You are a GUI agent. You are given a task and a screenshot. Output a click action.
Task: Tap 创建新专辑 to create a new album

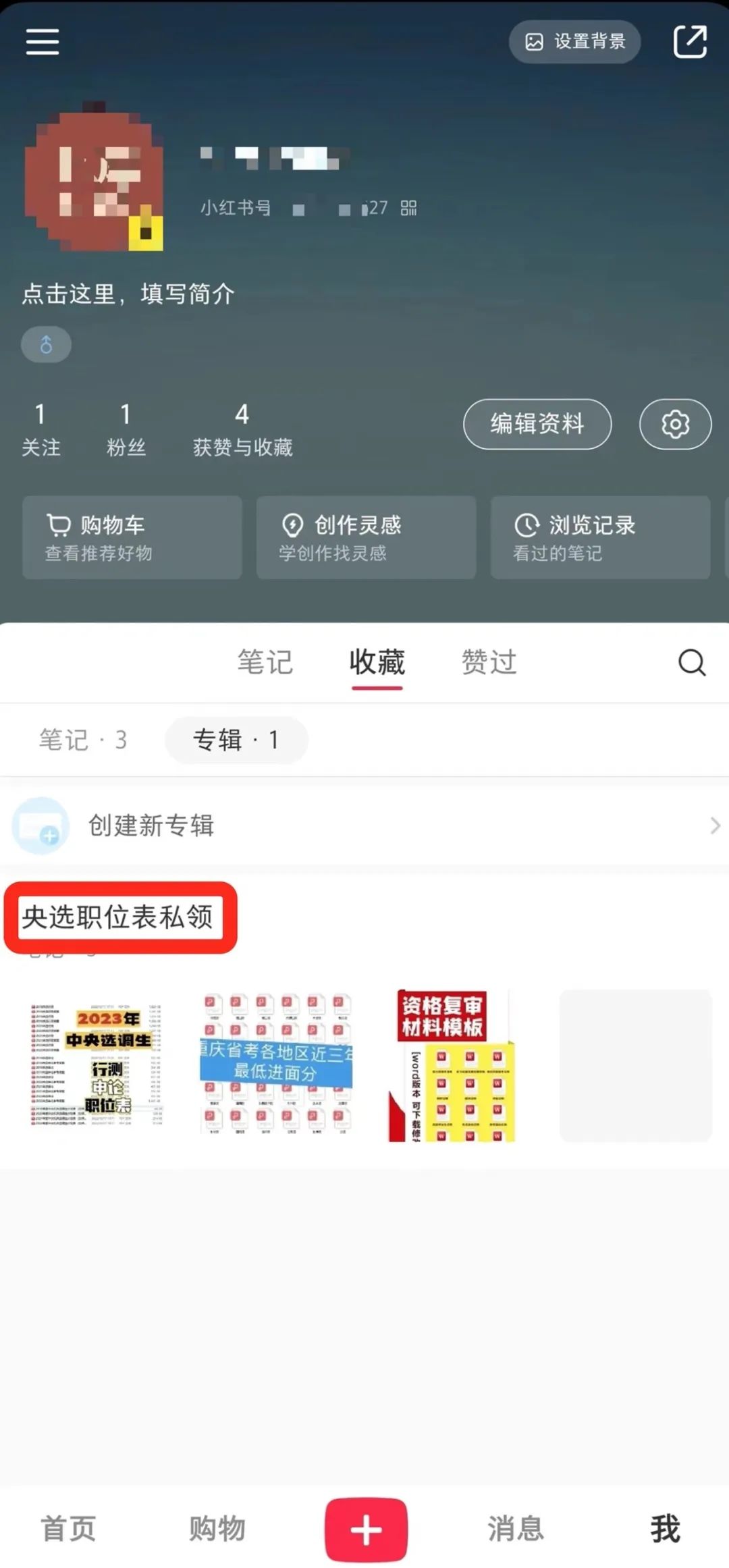[x=364, y=825]
